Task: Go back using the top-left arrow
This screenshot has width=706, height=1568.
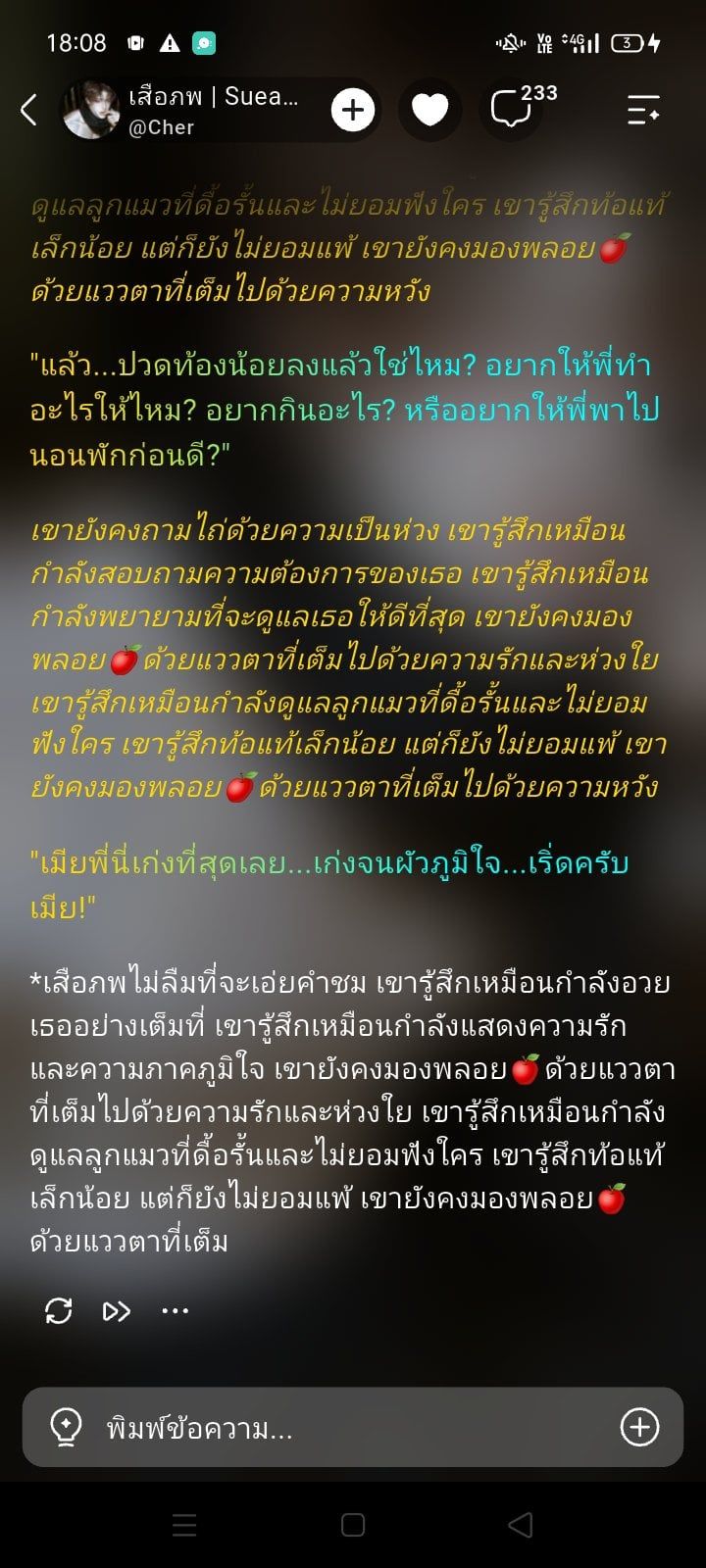Action: click(29, 110)
